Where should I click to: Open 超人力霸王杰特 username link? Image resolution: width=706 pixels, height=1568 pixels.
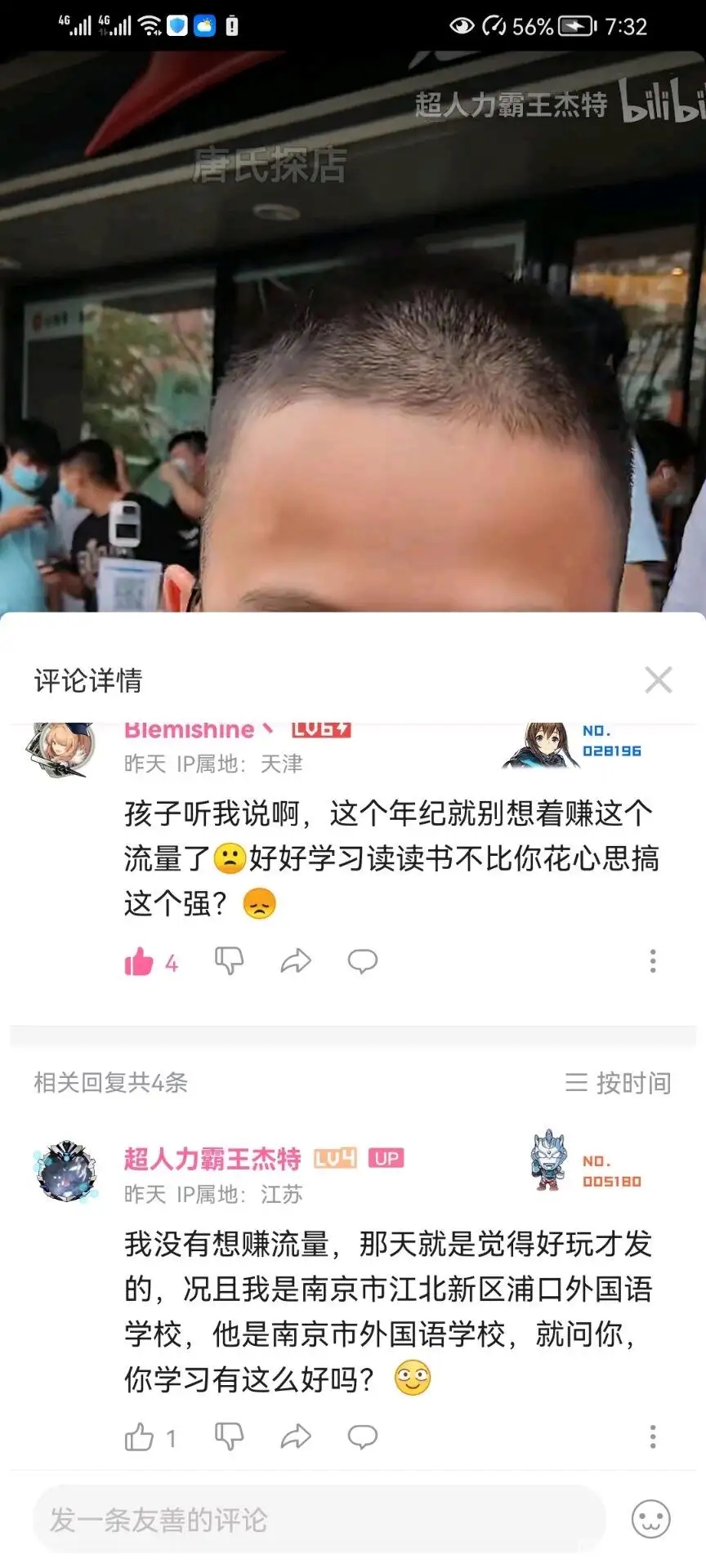click(212, 1158)
